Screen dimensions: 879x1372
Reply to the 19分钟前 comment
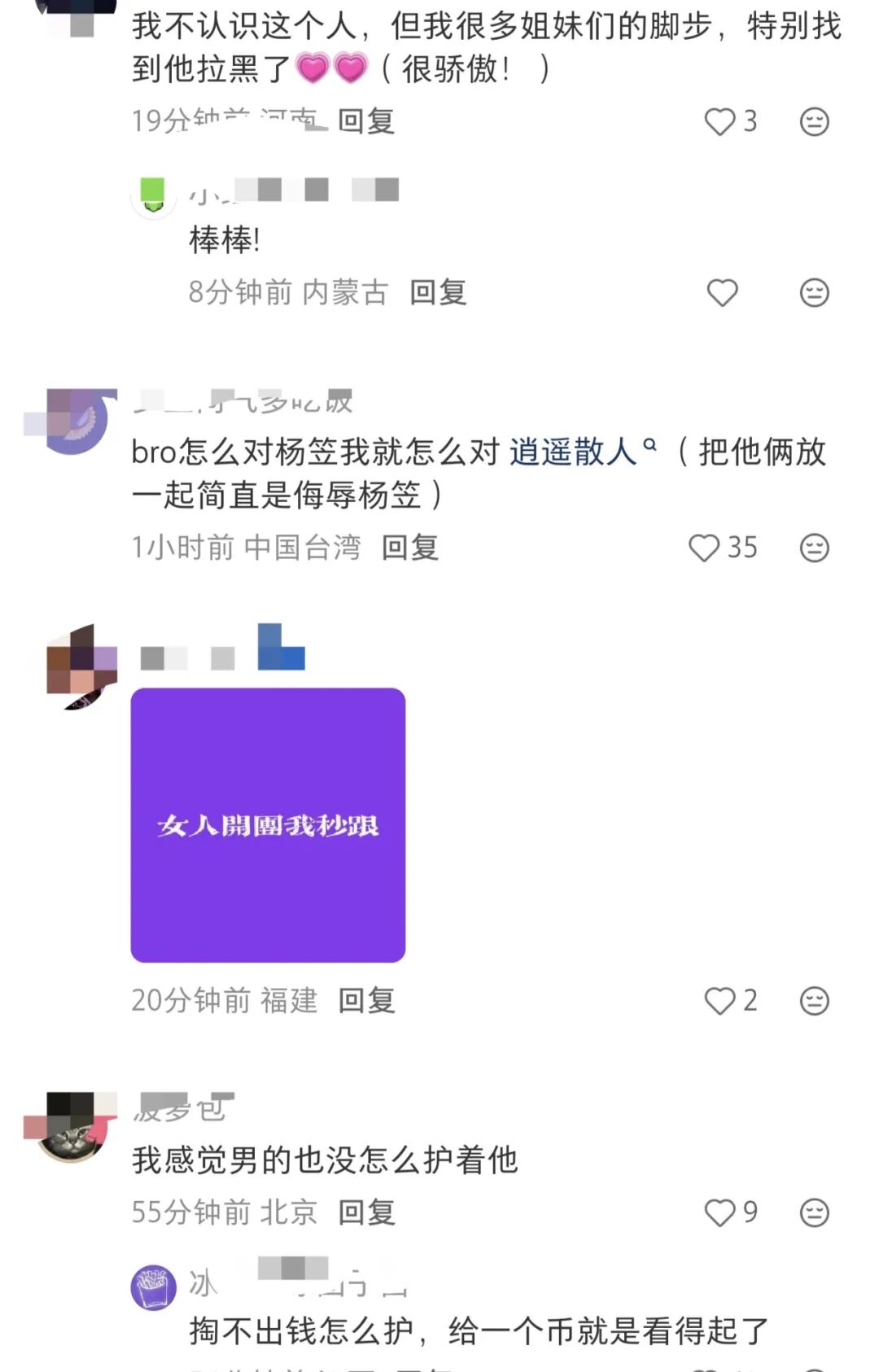coord(366,121)
